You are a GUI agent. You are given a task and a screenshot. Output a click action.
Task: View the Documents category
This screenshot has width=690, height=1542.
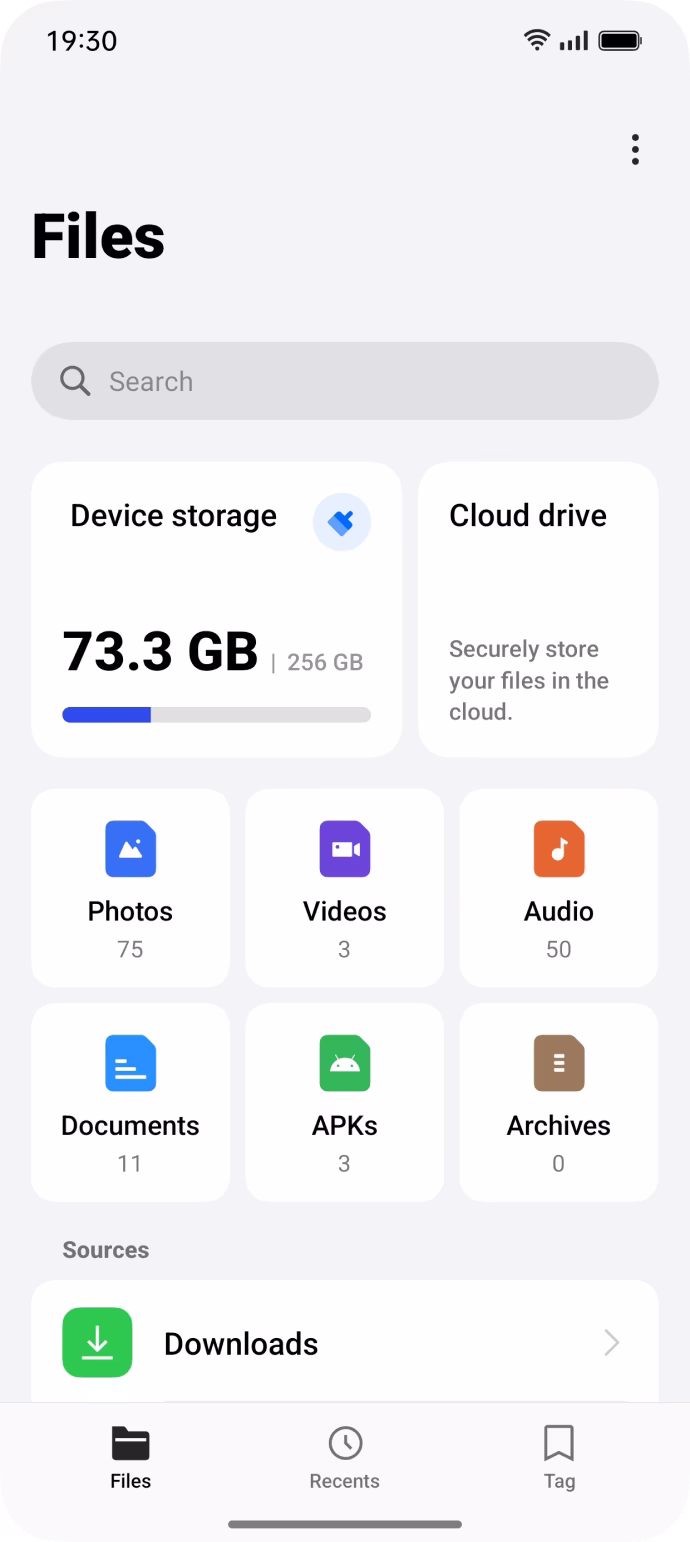coord(130,1101)
